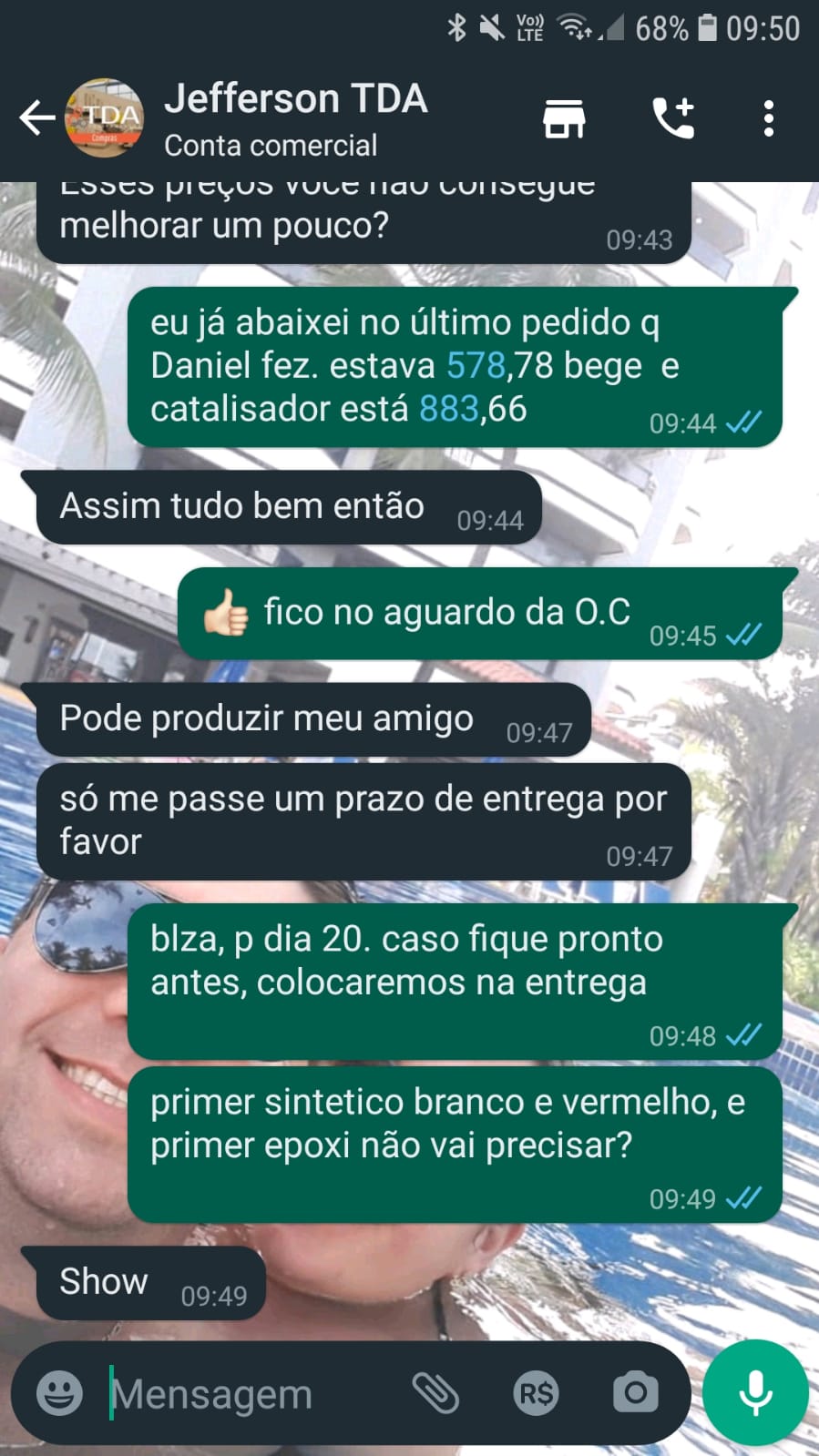This screenshot has height=1456, width=819.
Task: Open the emoji picker
Action: (x=60, y=1393)
